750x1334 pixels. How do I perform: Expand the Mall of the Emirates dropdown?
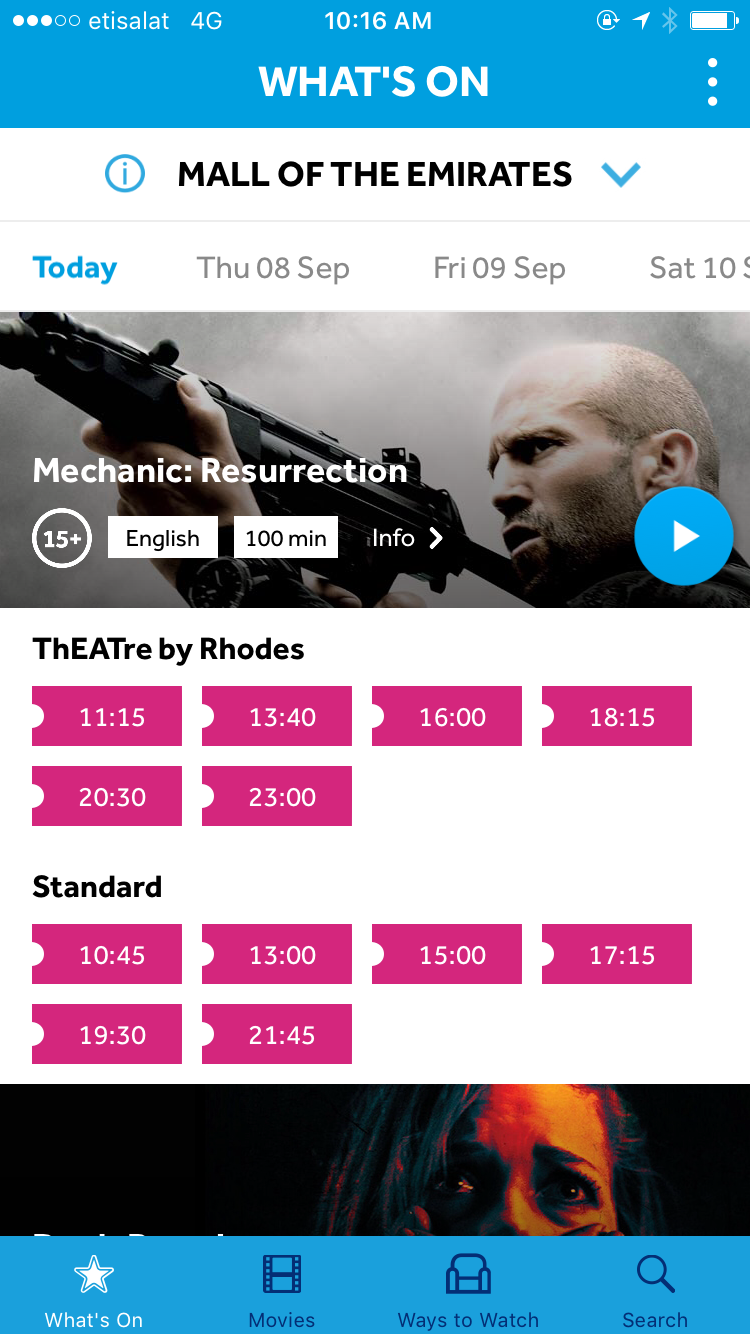click(620, 176)
